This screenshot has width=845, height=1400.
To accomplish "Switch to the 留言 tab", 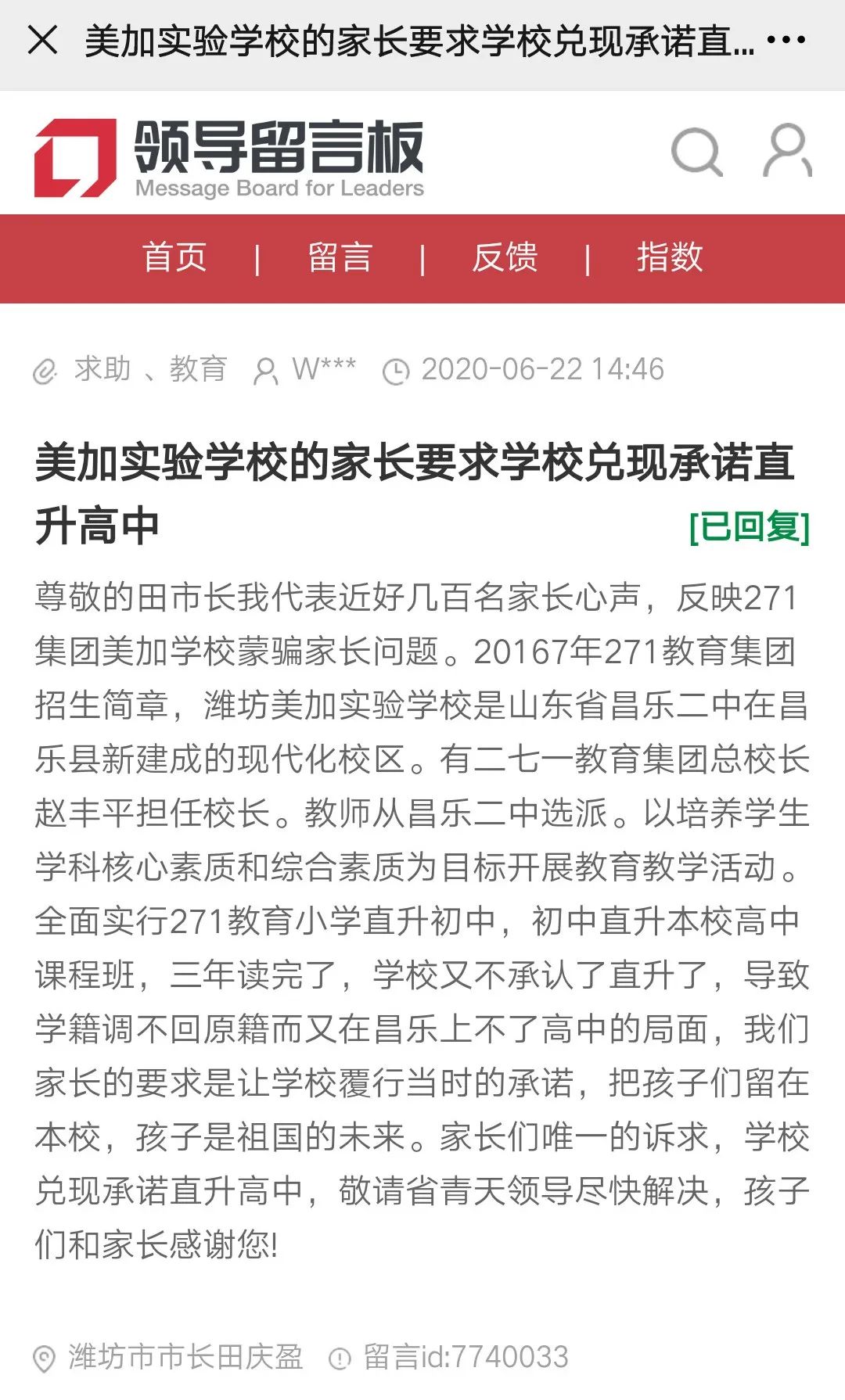I will [x=340, y=257].
